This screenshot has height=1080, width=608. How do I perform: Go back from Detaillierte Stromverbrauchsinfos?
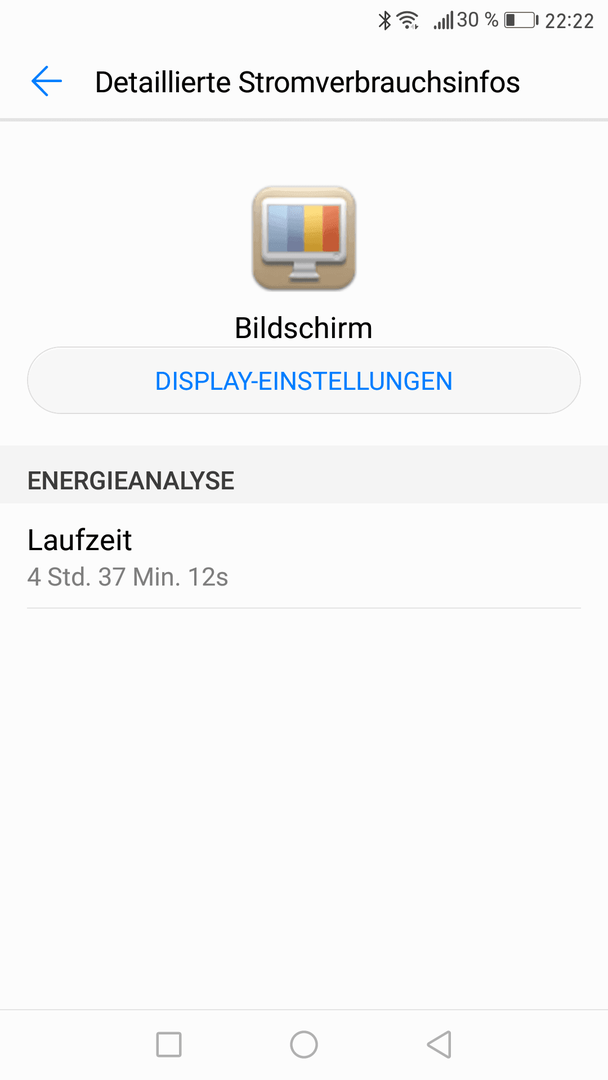[x=47, y=81]
